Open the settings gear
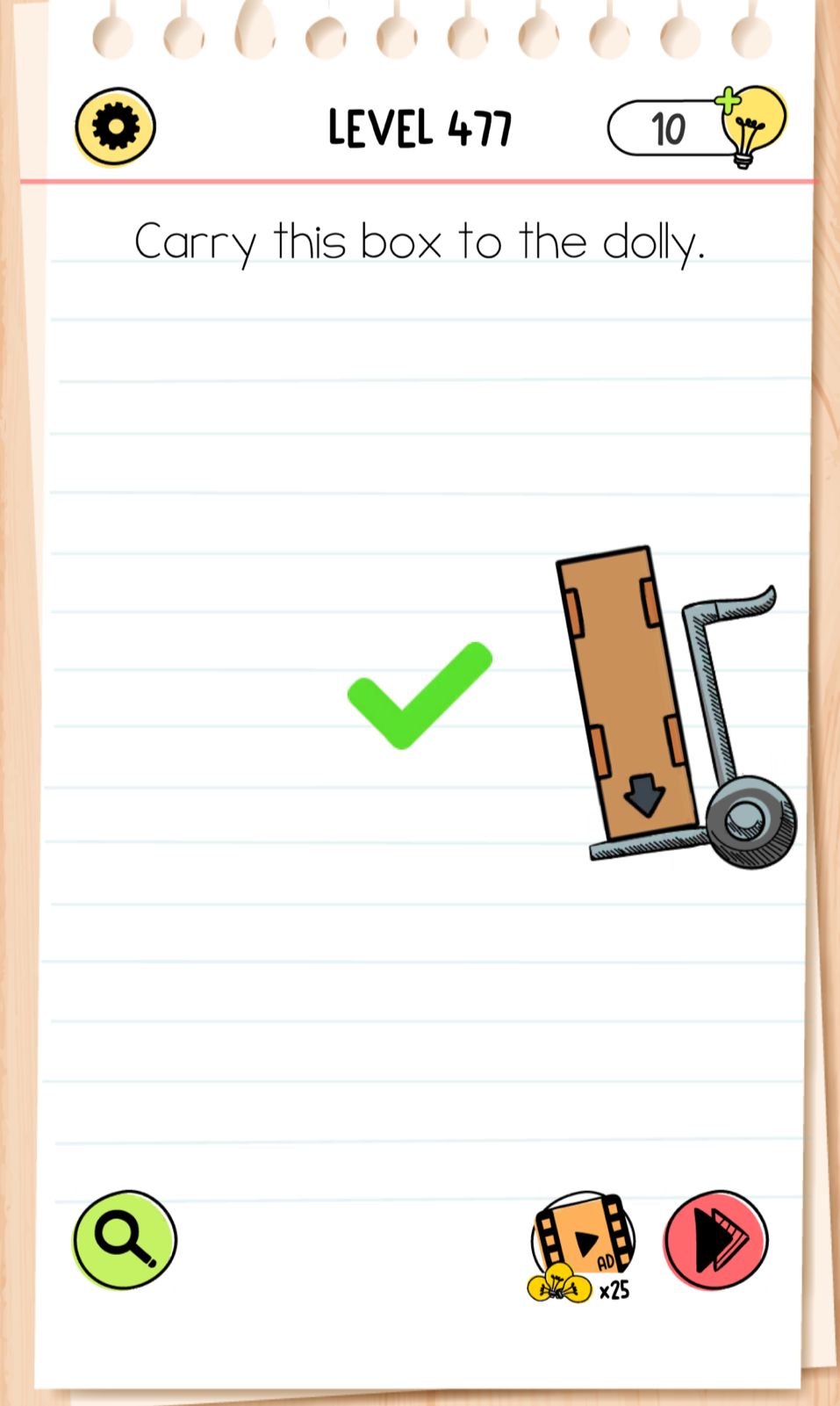The height and width of the screenshot is (1406, 840). coord(115,127)
